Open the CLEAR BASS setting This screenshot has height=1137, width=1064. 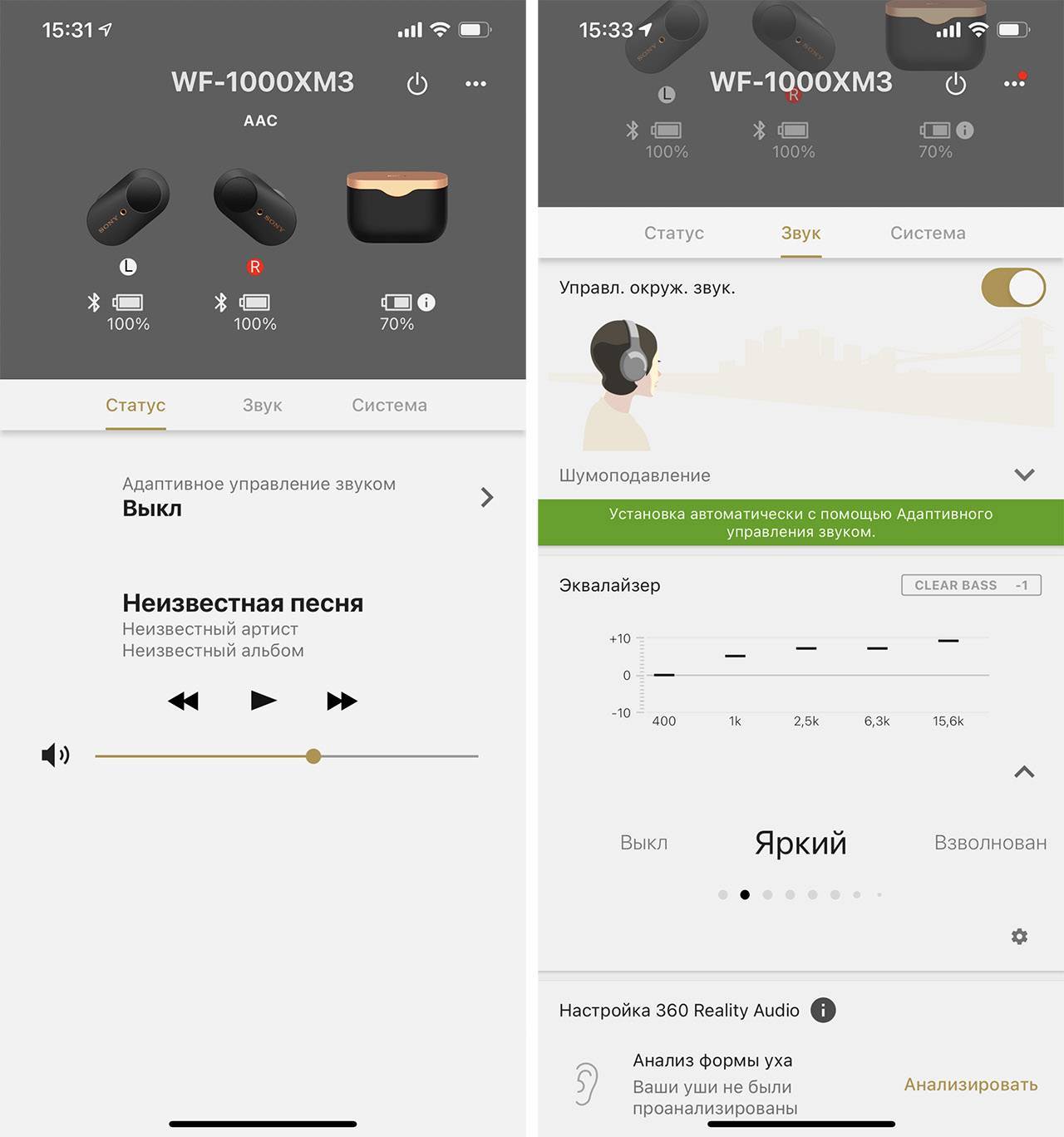coord(971,585)
